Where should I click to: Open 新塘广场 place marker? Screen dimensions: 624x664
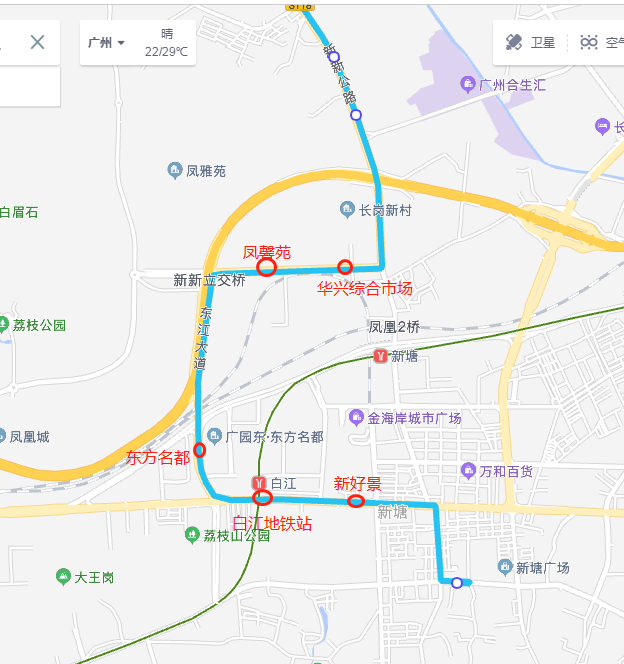coord(503,567)
